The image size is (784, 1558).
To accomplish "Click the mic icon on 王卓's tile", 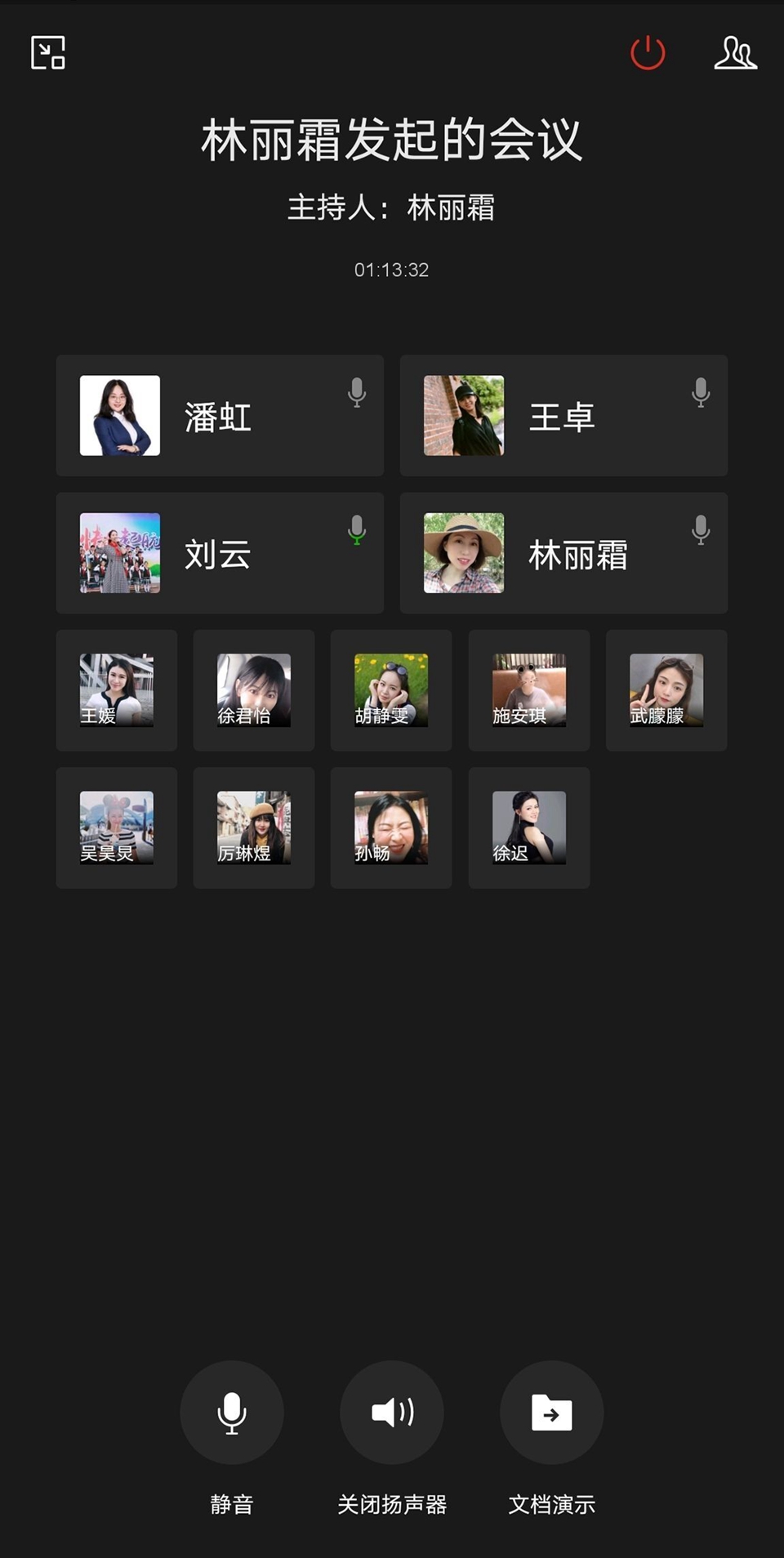I will (x=699, y=395).
